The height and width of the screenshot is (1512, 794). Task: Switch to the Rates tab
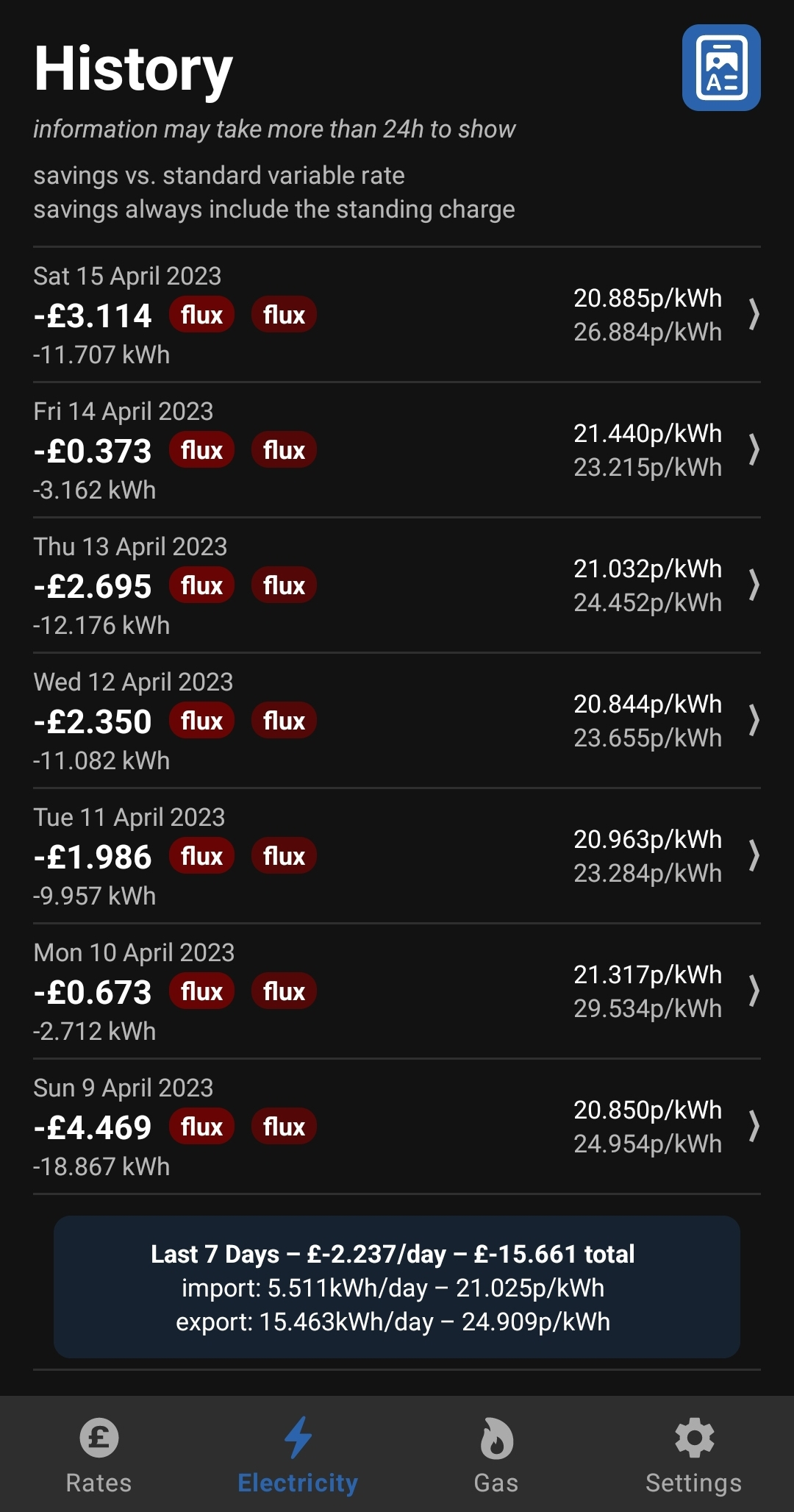99,1455
